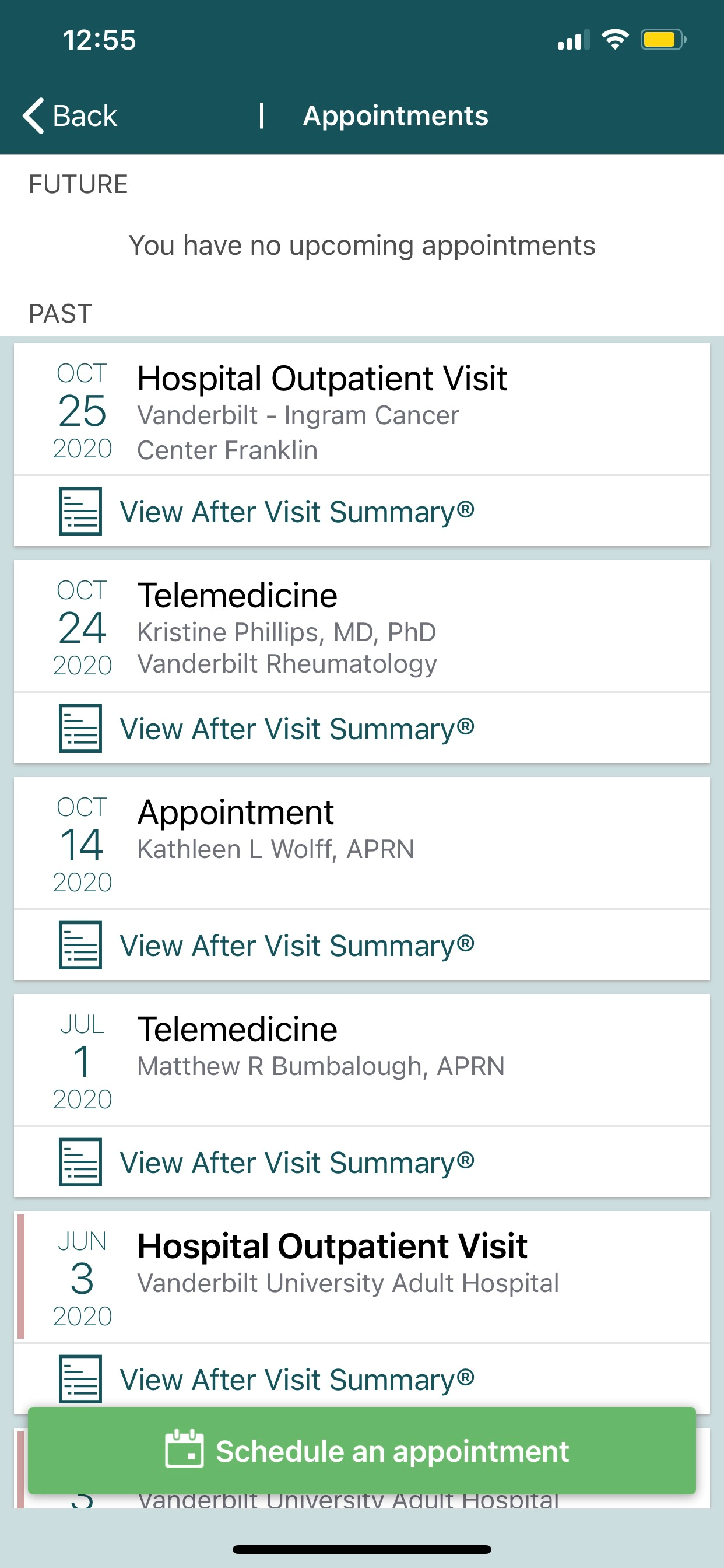Open Telemedicine visit with Kristine Phillips

coord(362,626)
